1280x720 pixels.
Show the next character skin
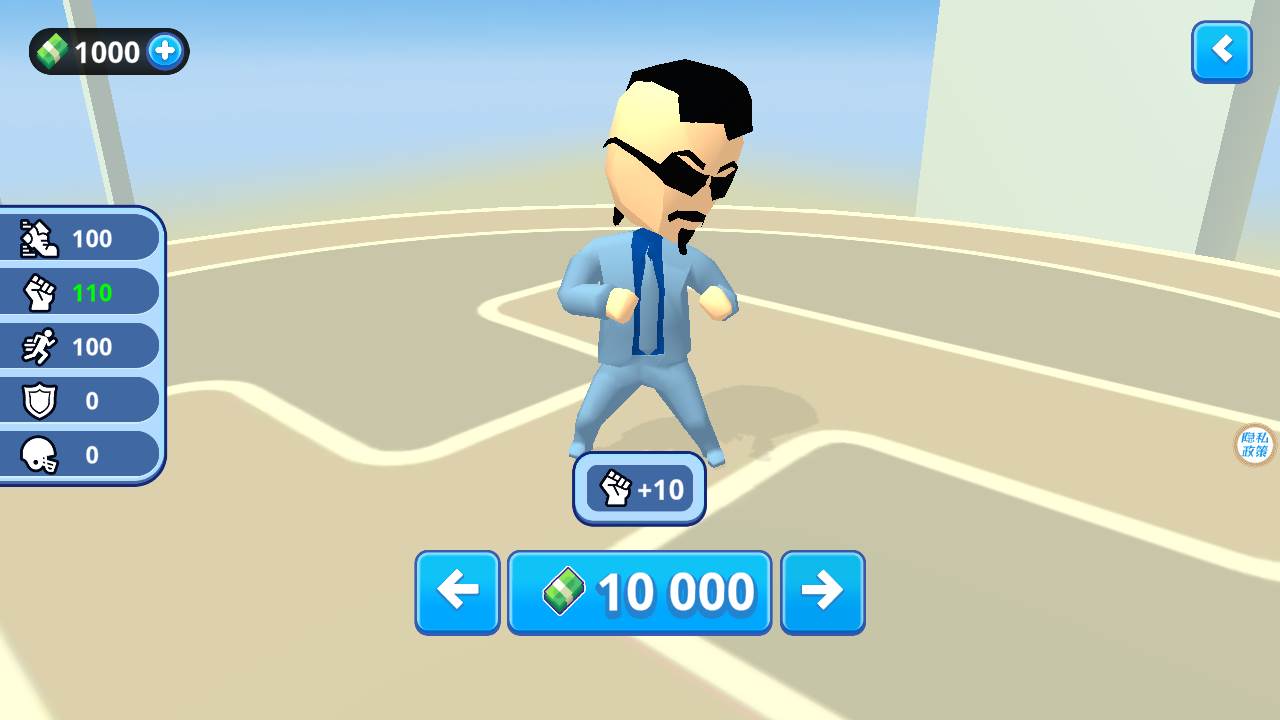coord(822,591)
